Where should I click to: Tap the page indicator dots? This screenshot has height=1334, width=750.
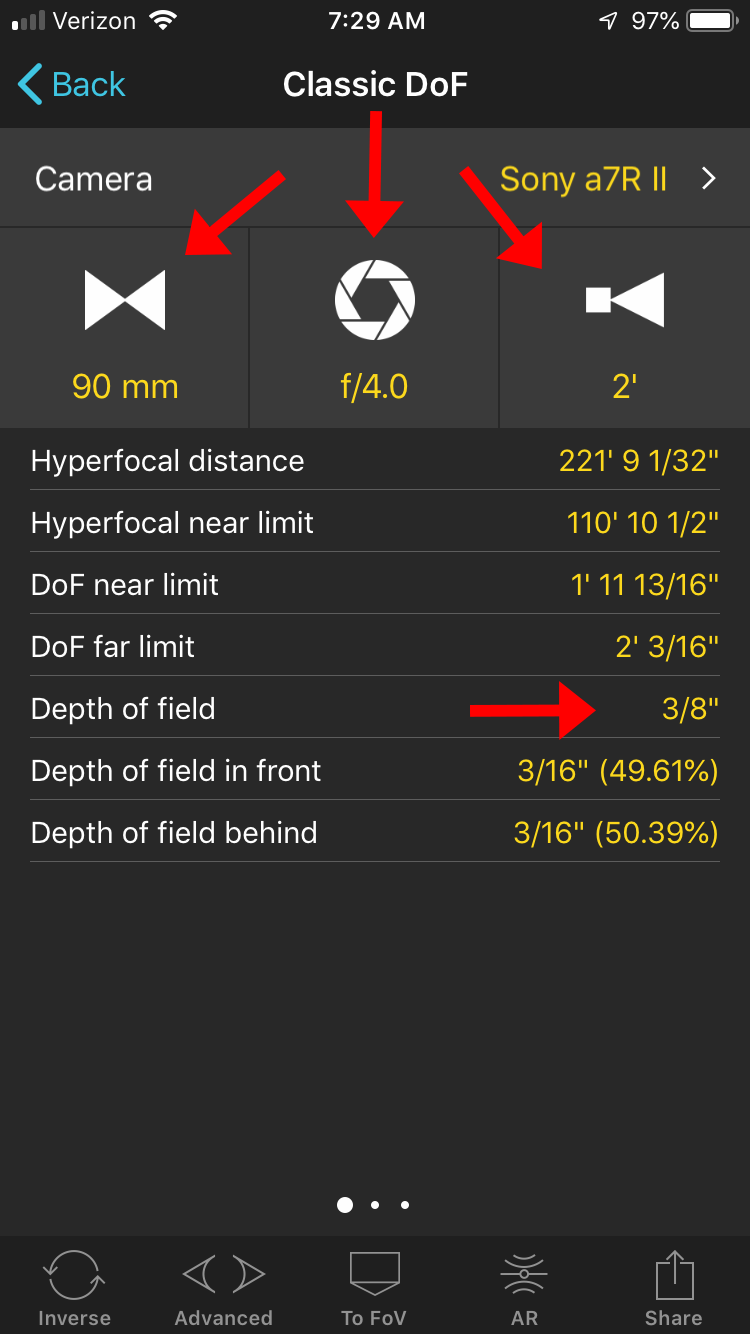coord(374,1205)
